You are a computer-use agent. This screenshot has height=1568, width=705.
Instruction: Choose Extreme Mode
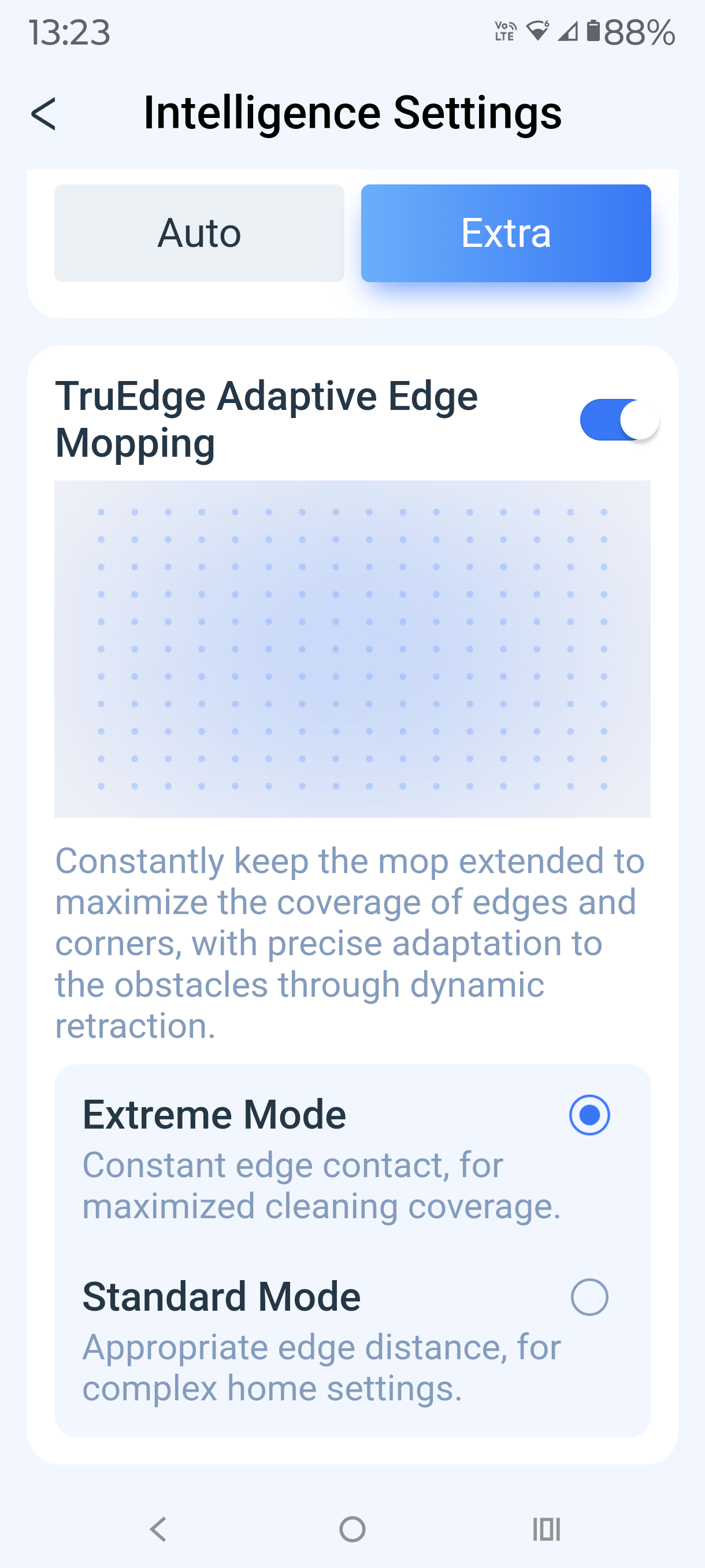[589, 1115]
